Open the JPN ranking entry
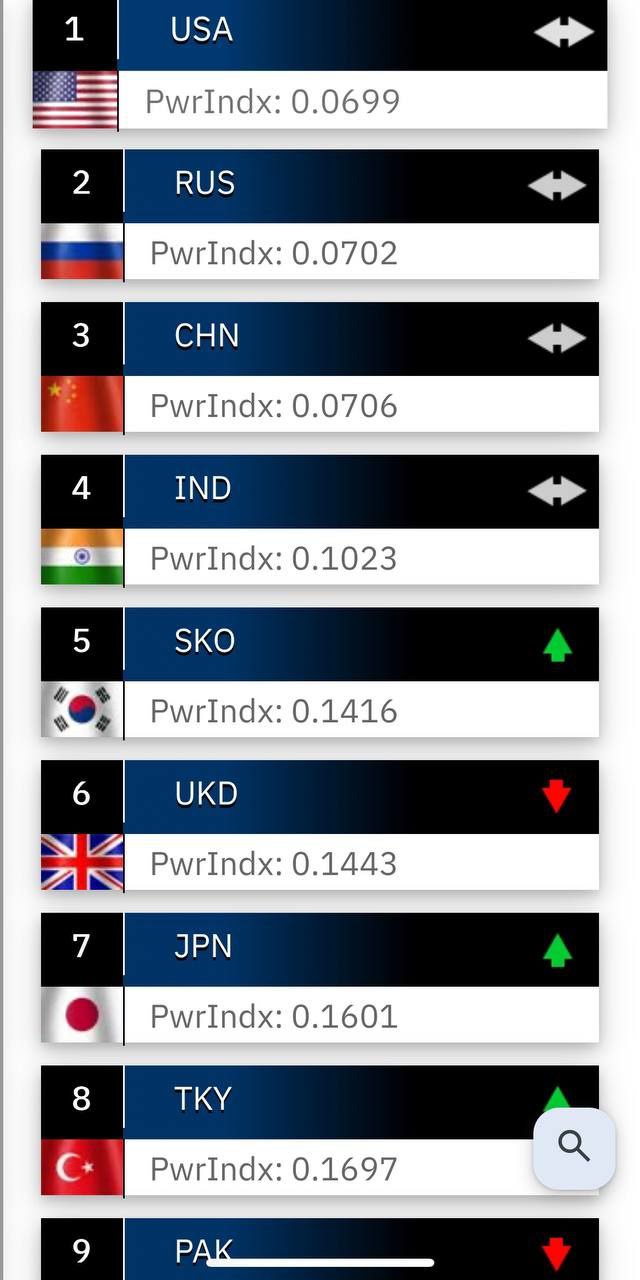The width and height of the screenshot is (640, 1280). tap(320, 978)
